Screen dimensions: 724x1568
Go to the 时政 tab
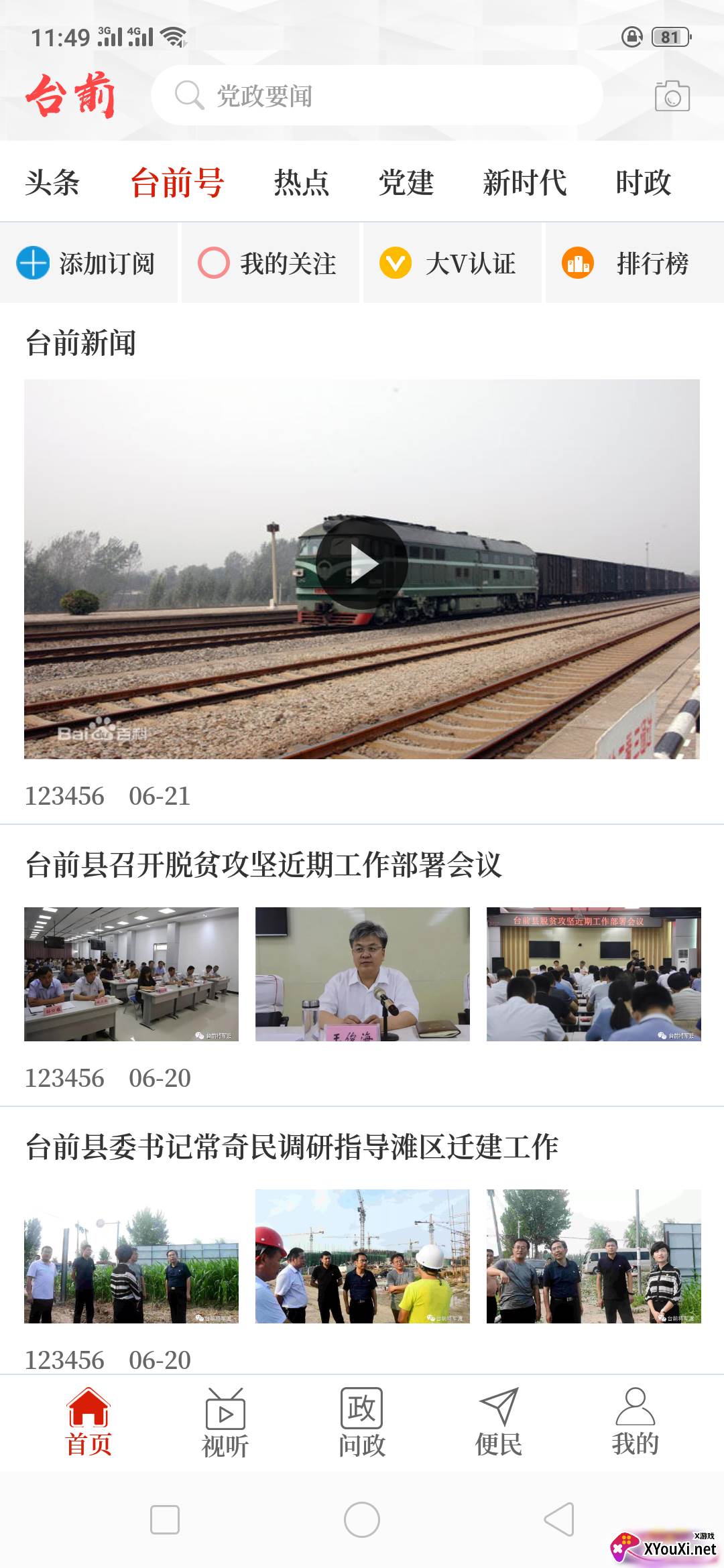coord(644,182)
